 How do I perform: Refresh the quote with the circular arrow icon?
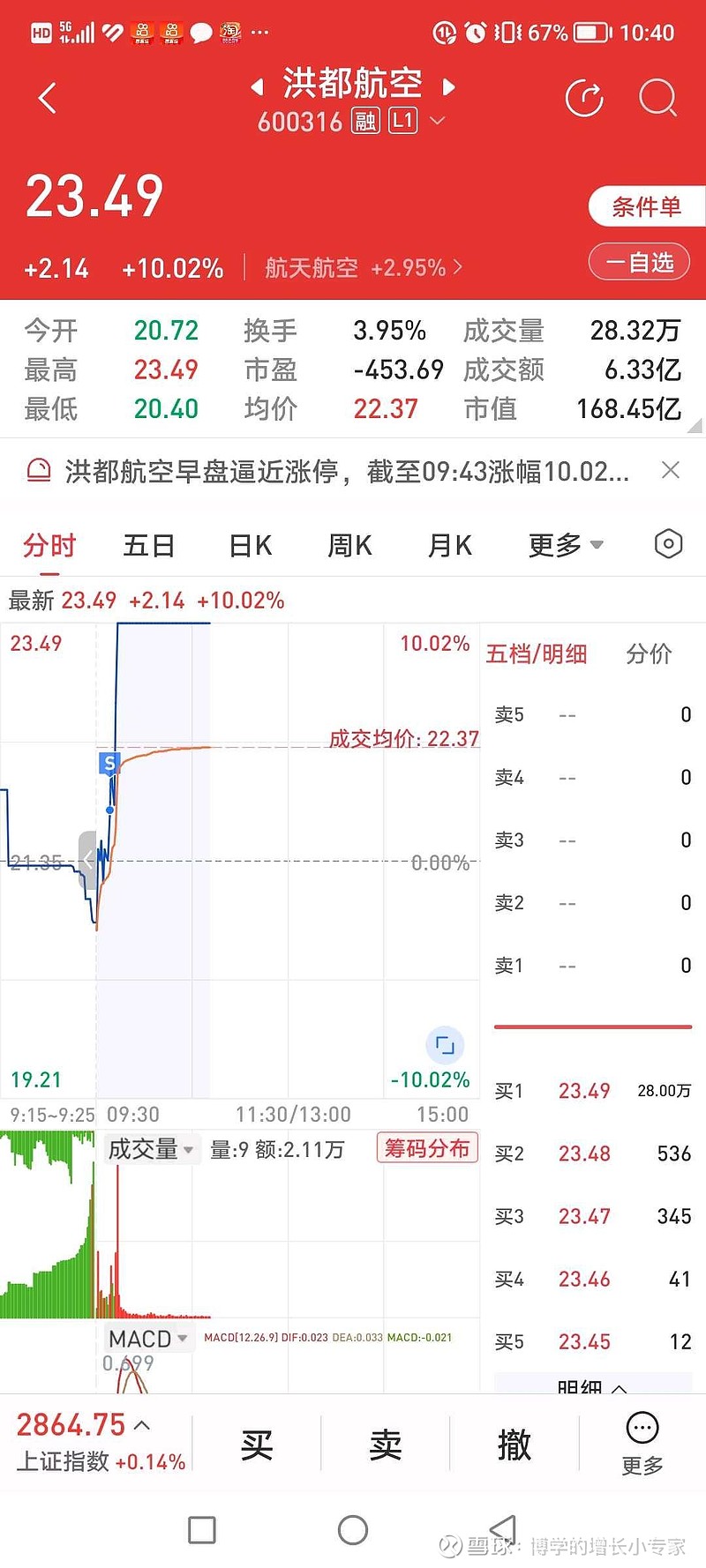(x=585, y=98)
